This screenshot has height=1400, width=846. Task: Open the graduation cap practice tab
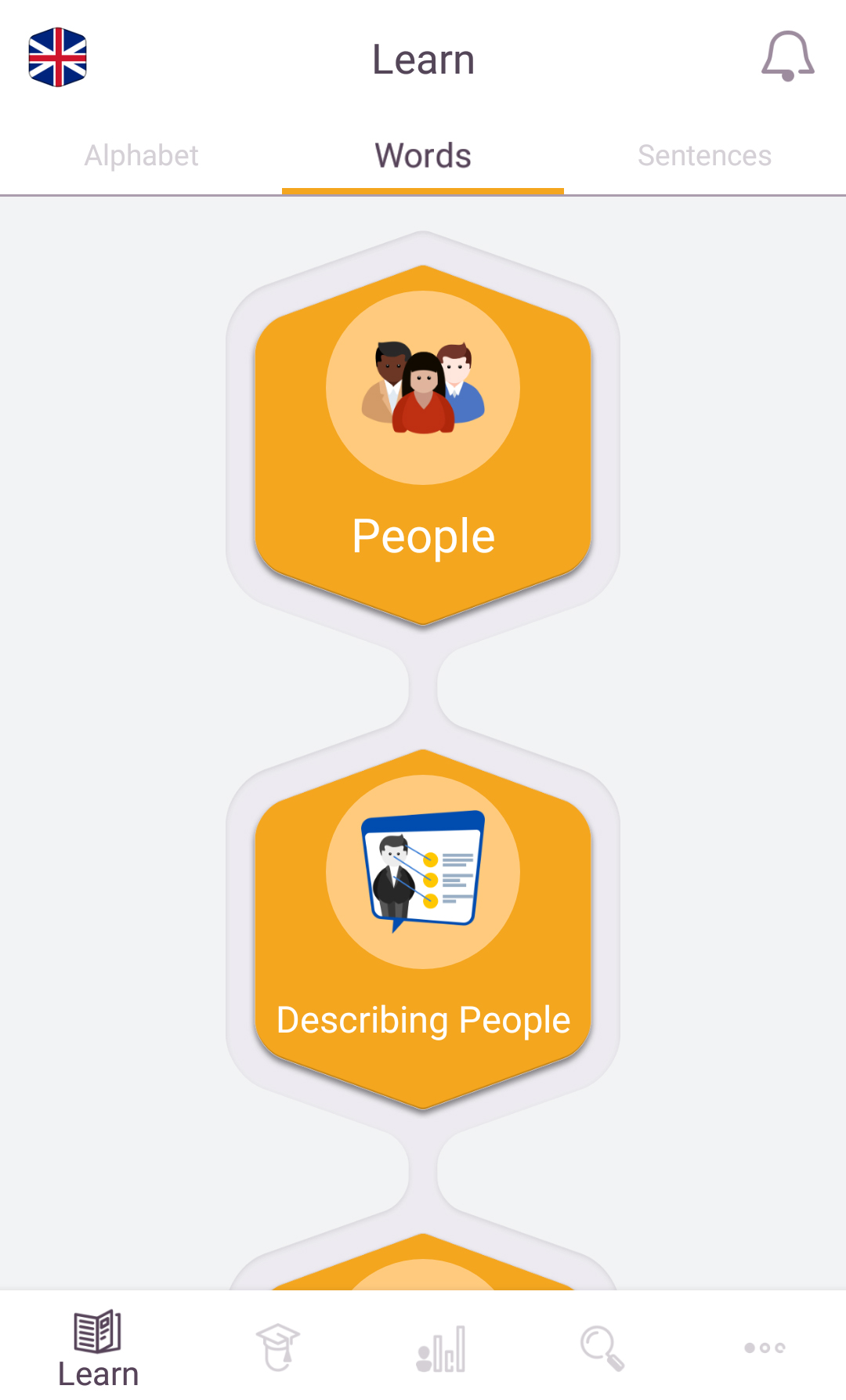(278, 1348)
